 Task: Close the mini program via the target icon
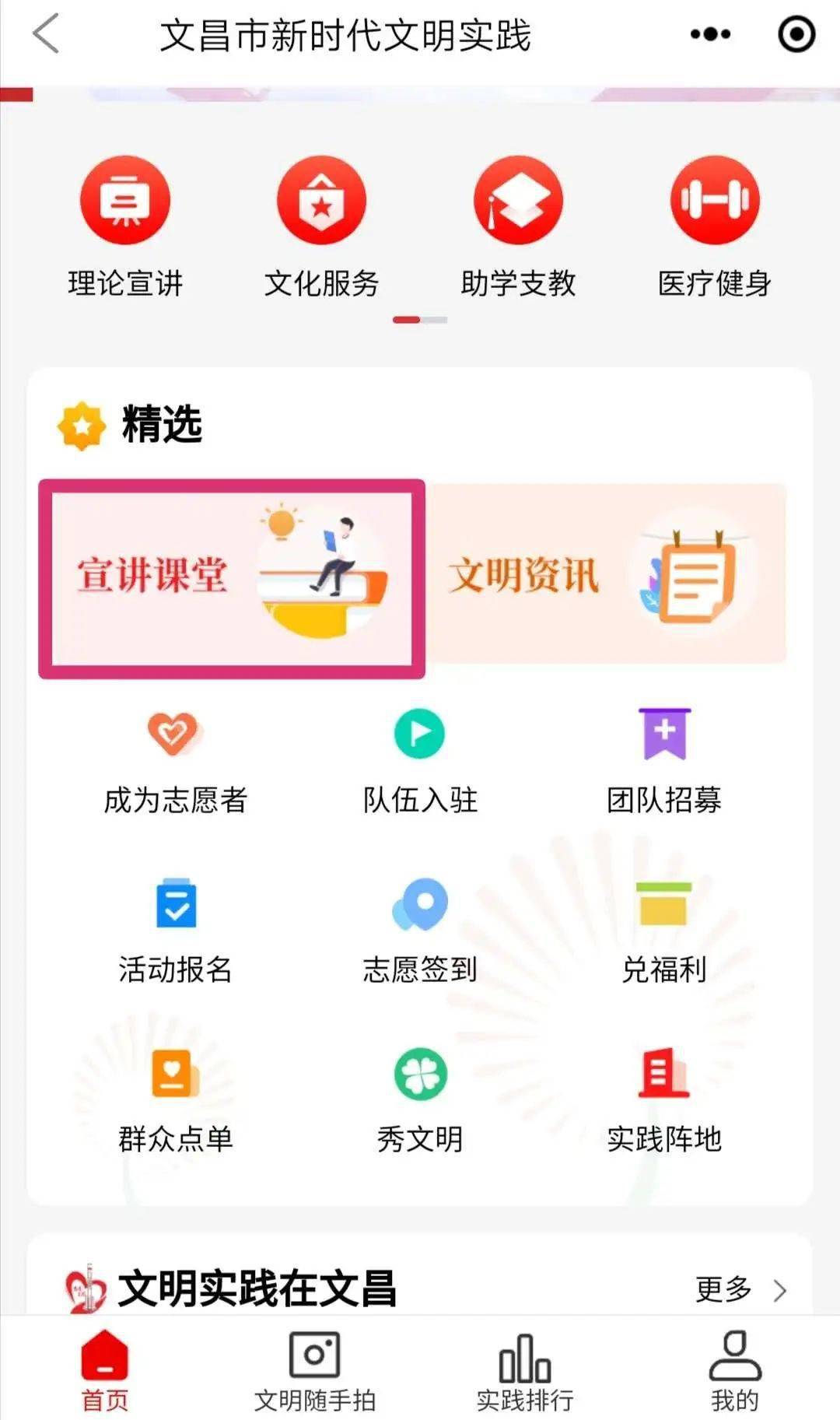796,35
